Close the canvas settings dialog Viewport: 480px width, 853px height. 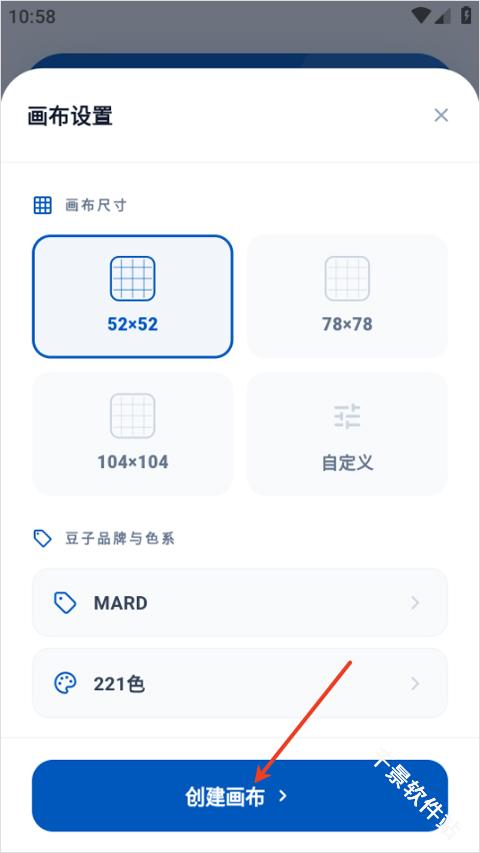441,115
